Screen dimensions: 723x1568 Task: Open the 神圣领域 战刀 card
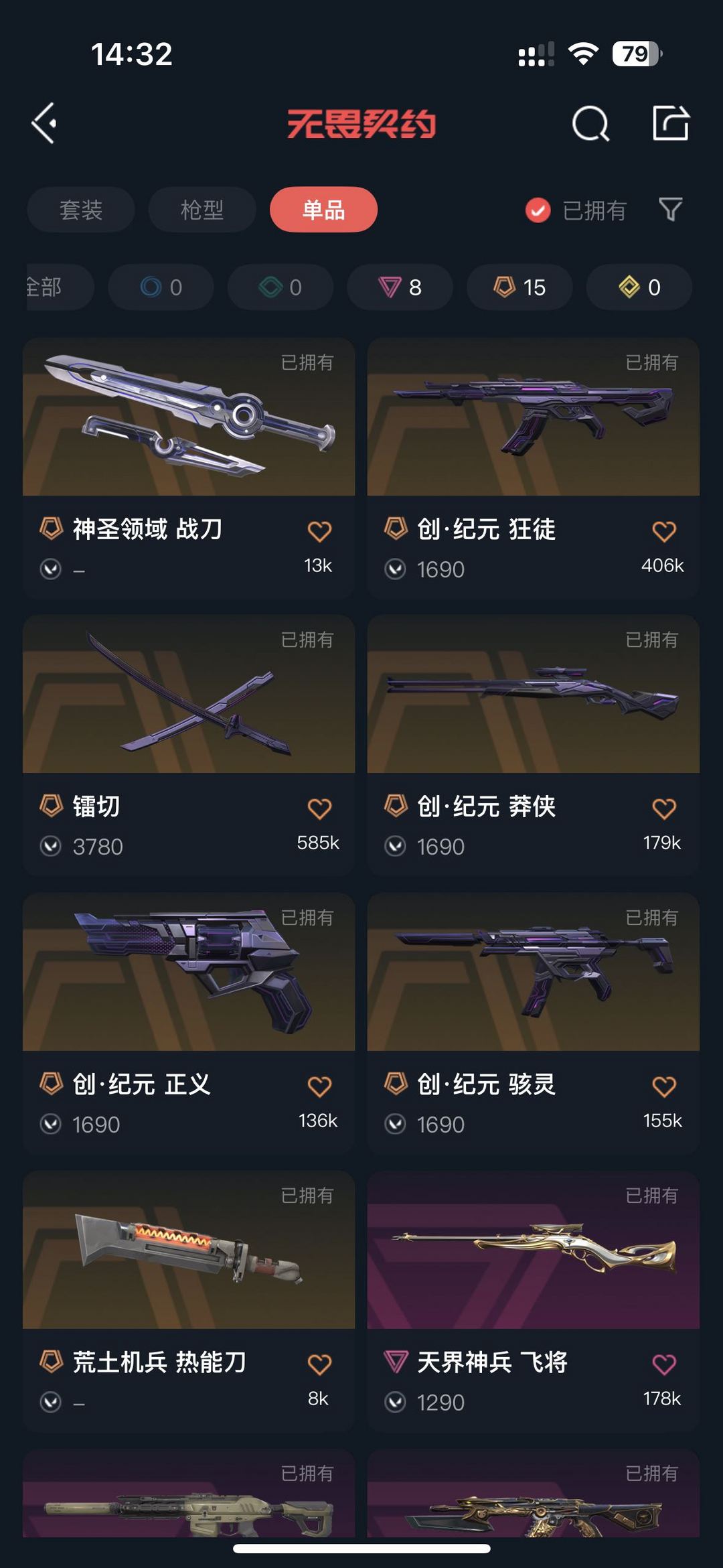[x=189, y=468]
